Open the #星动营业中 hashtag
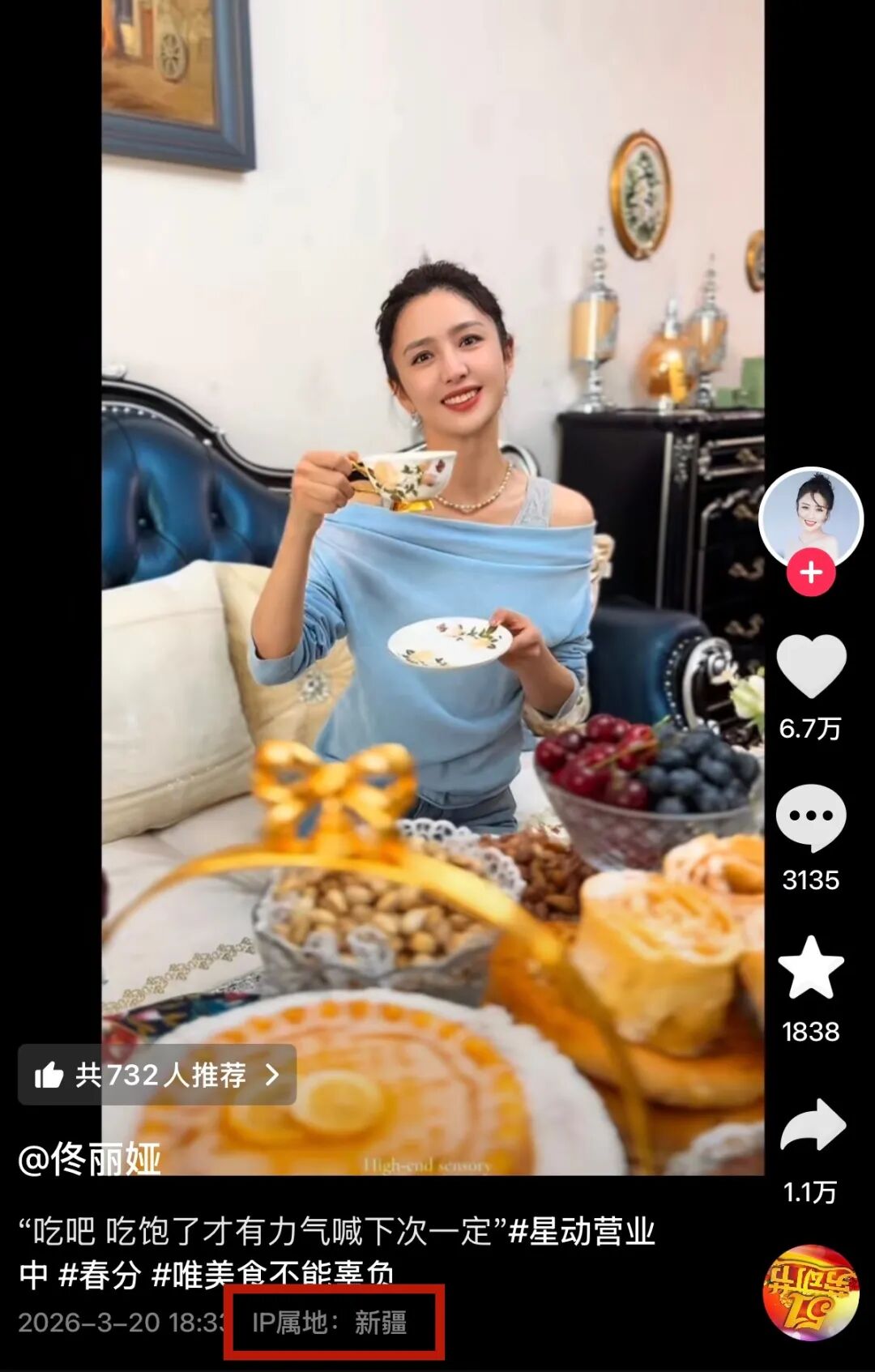 [x=582, y=1232]
